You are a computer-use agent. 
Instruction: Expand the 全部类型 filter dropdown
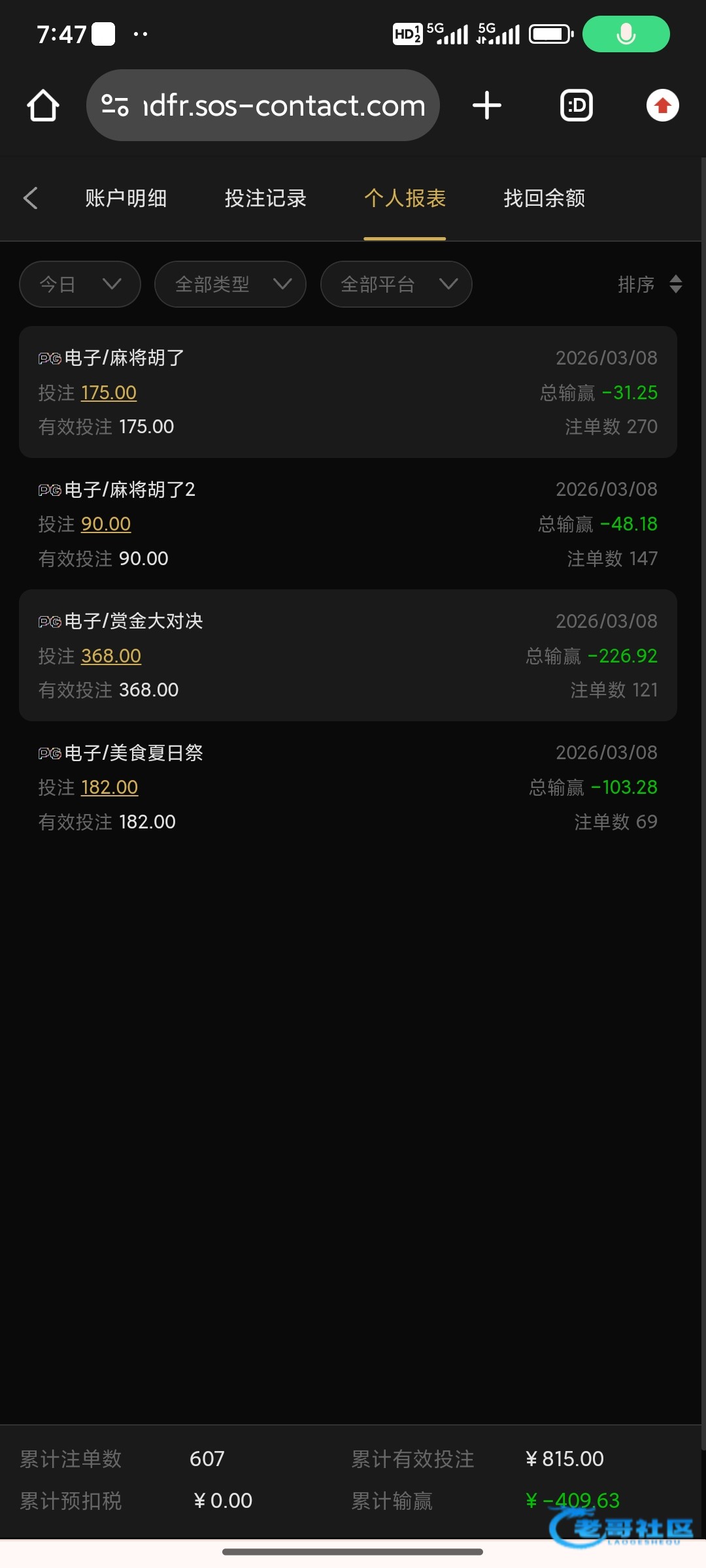(x=230, y=284)
